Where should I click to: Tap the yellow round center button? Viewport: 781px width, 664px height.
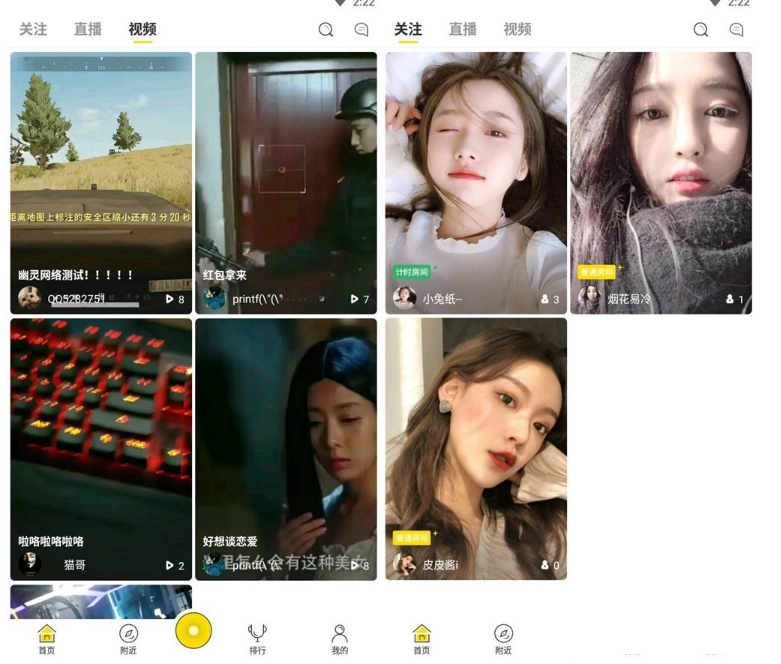coord(193,631)
